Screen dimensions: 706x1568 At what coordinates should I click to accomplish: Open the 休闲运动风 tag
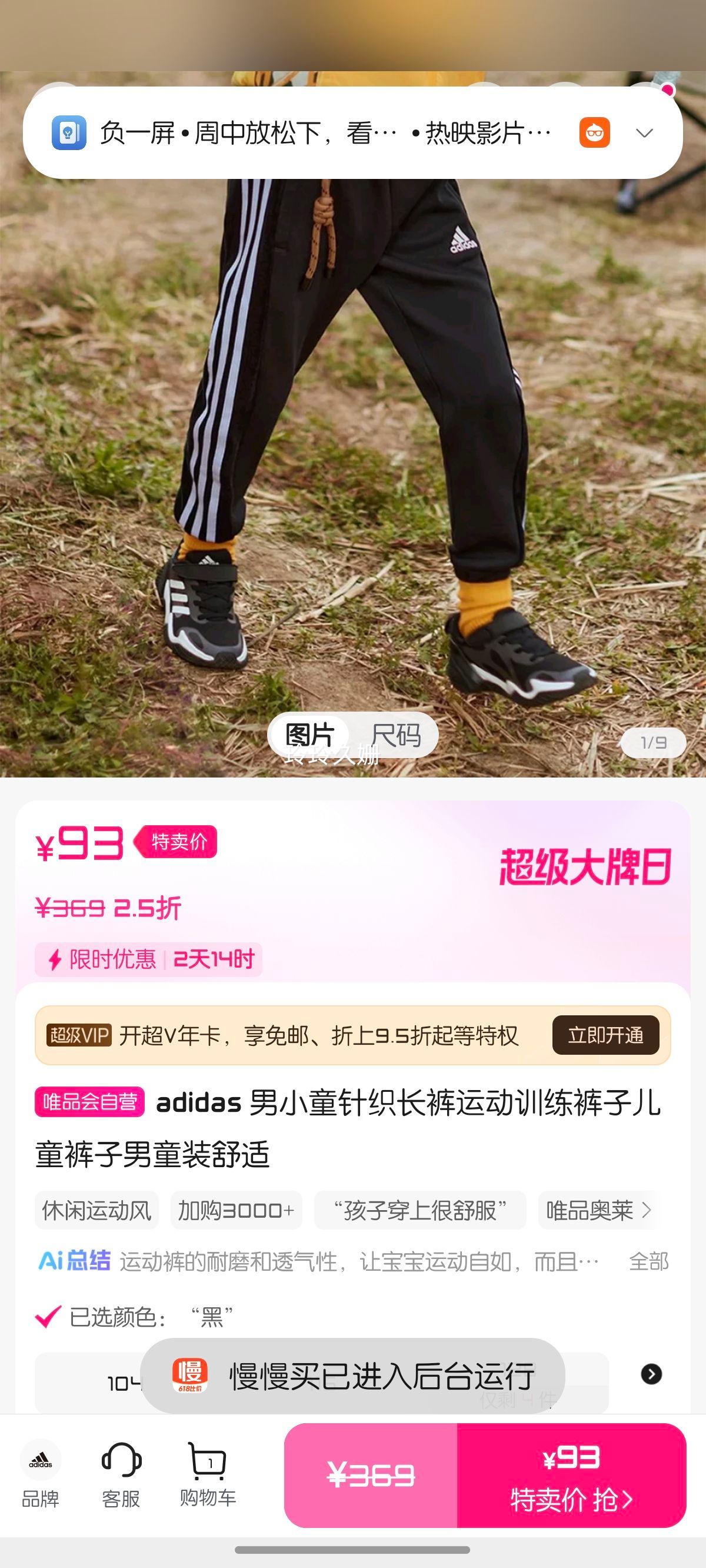pos(96,1210)
